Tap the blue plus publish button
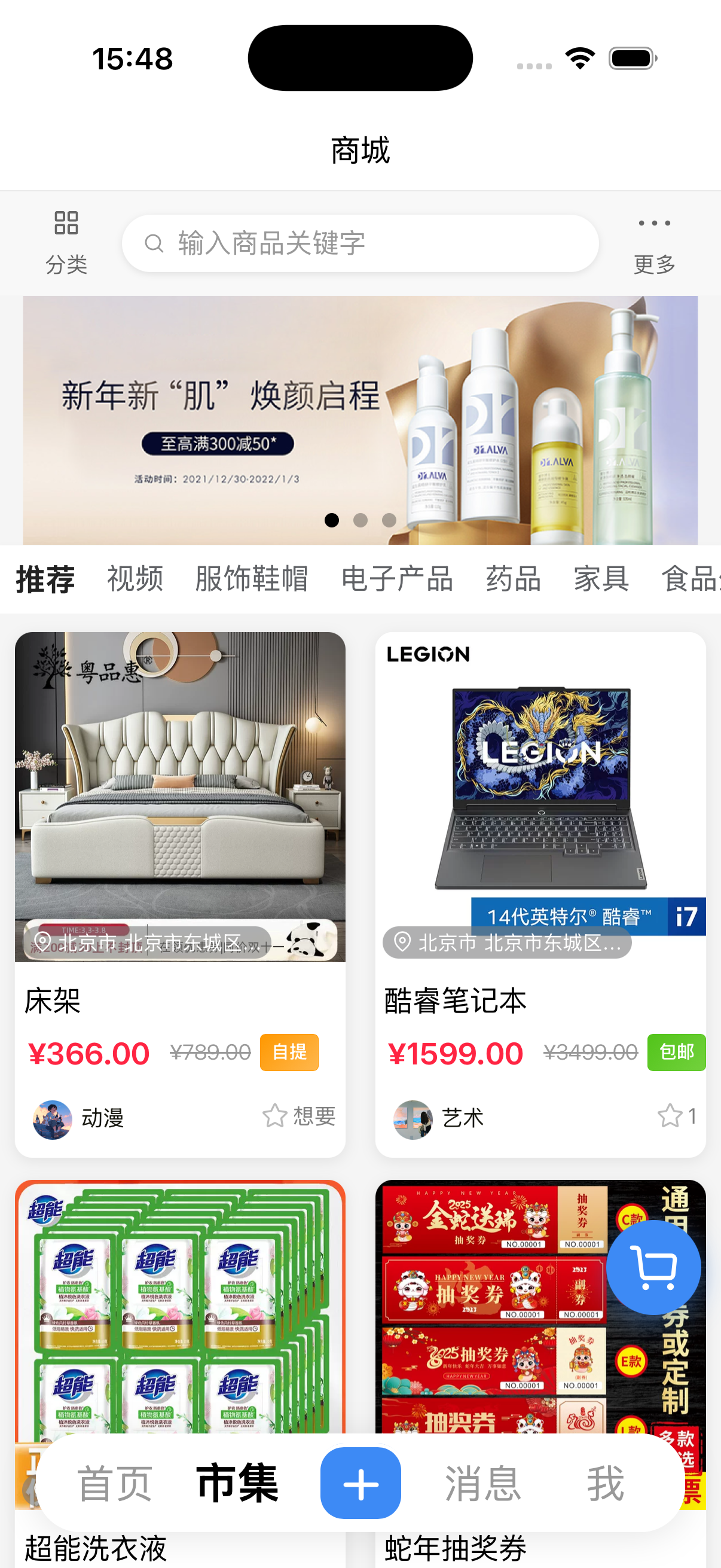721x1568 pixels. [x=360, y=1484]
